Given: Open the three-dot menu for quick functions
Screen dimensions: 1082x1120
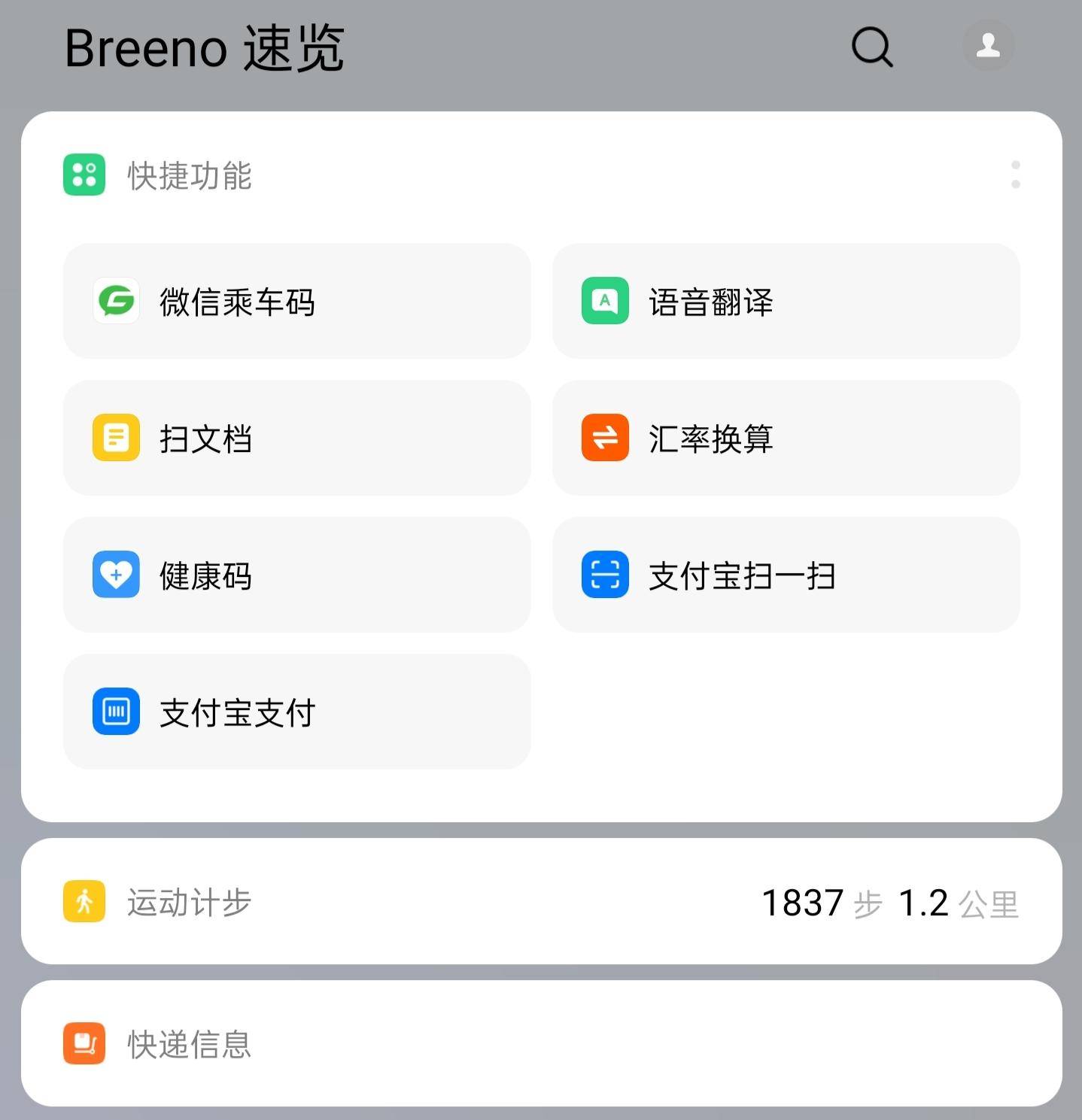Looking at the screenshot, I should pyautogui.click(x=1014, y=175).
